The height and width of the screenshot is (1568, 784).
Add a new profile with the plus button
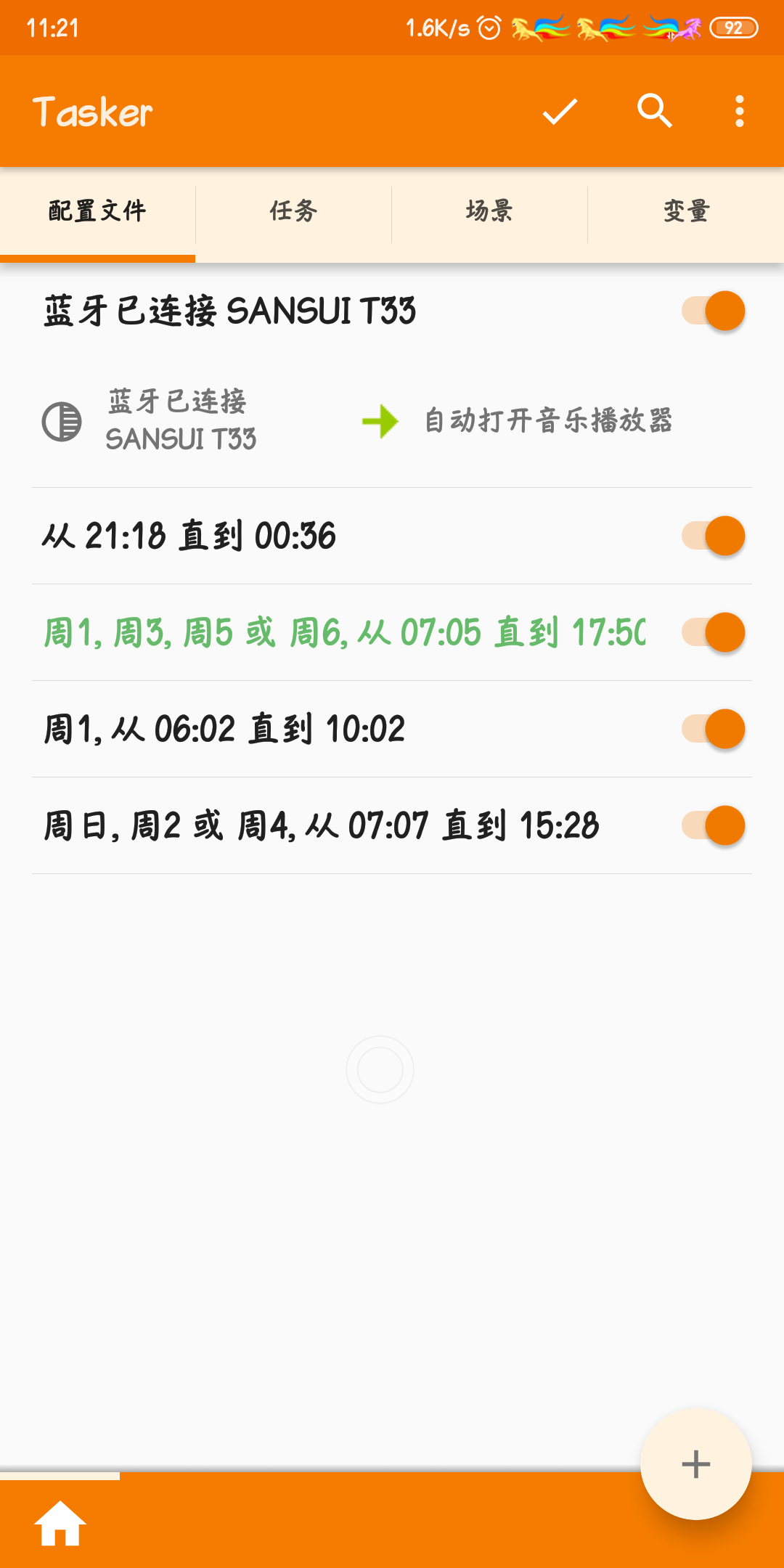[695, 1463]
